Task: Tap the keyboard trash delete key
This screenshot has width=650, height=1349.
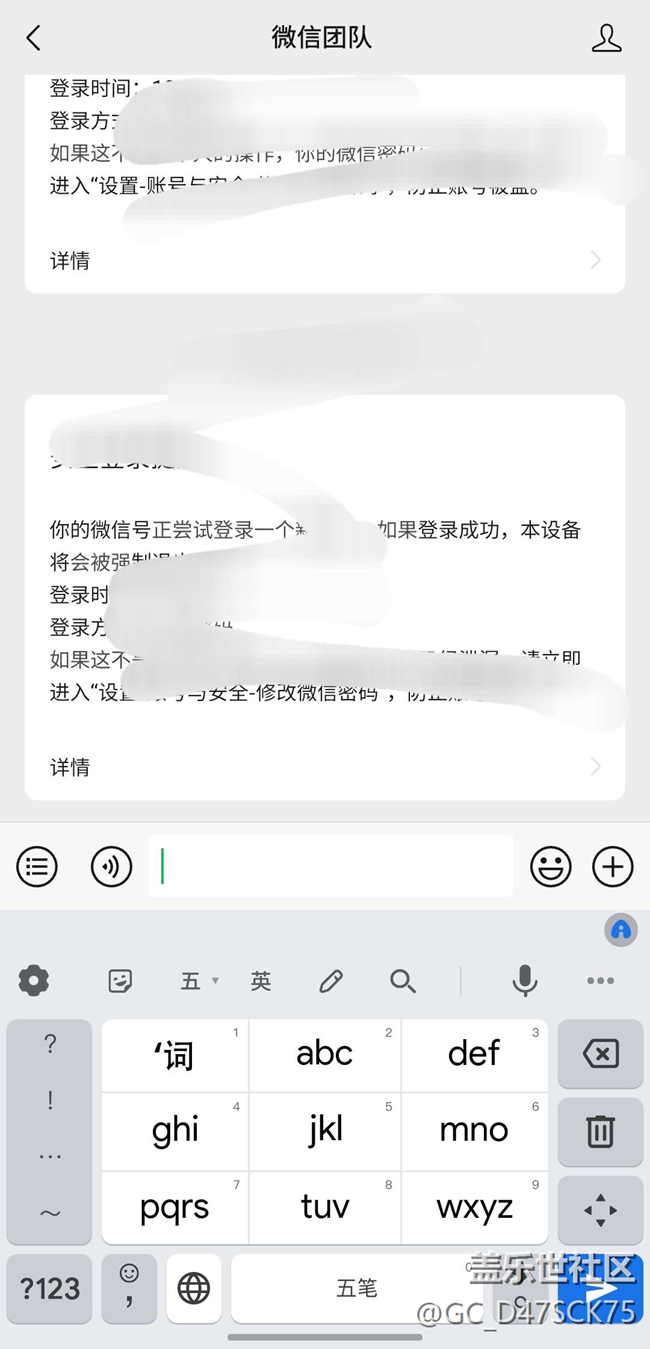Action: click(600, 1131)
